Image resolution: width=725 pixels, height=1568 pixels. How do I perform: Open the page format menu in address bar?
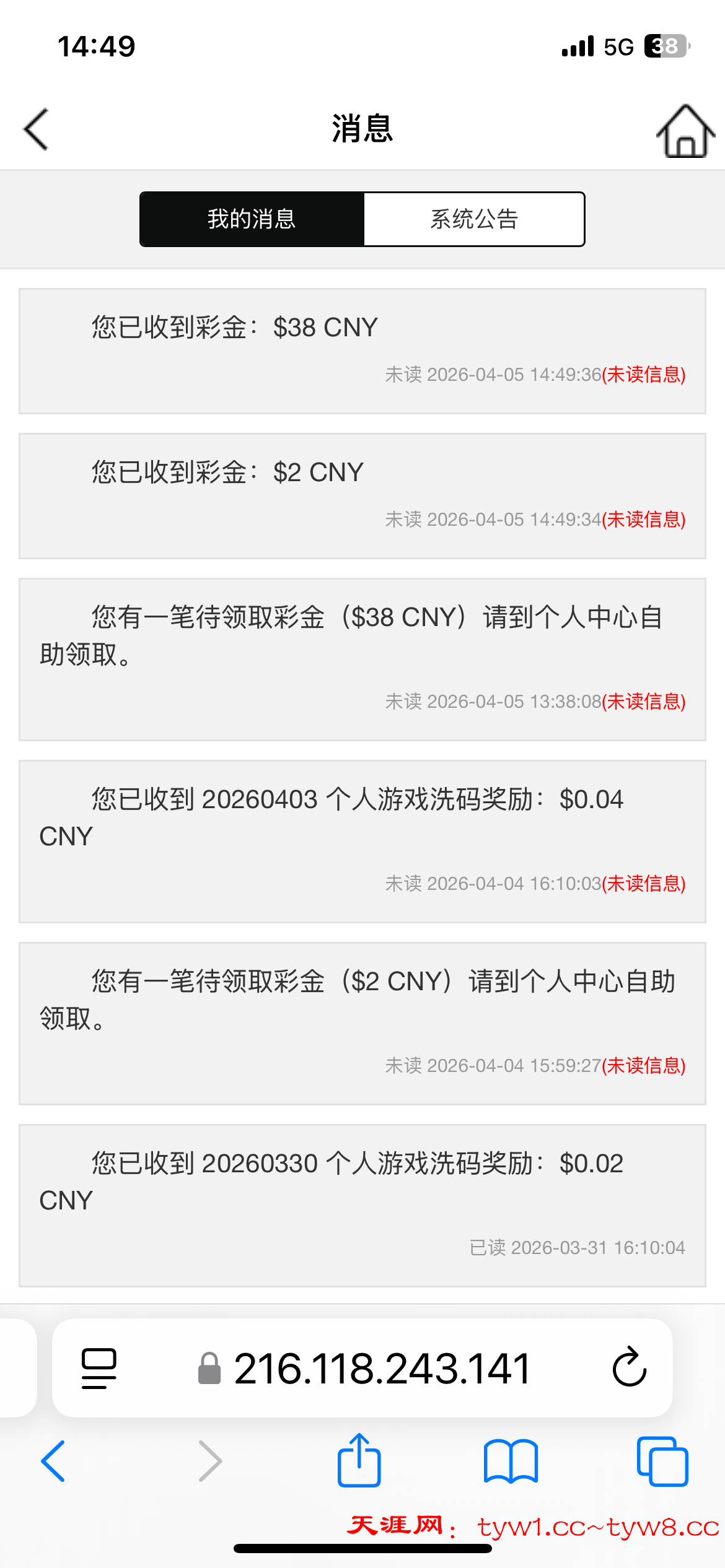coord(99,1368)
